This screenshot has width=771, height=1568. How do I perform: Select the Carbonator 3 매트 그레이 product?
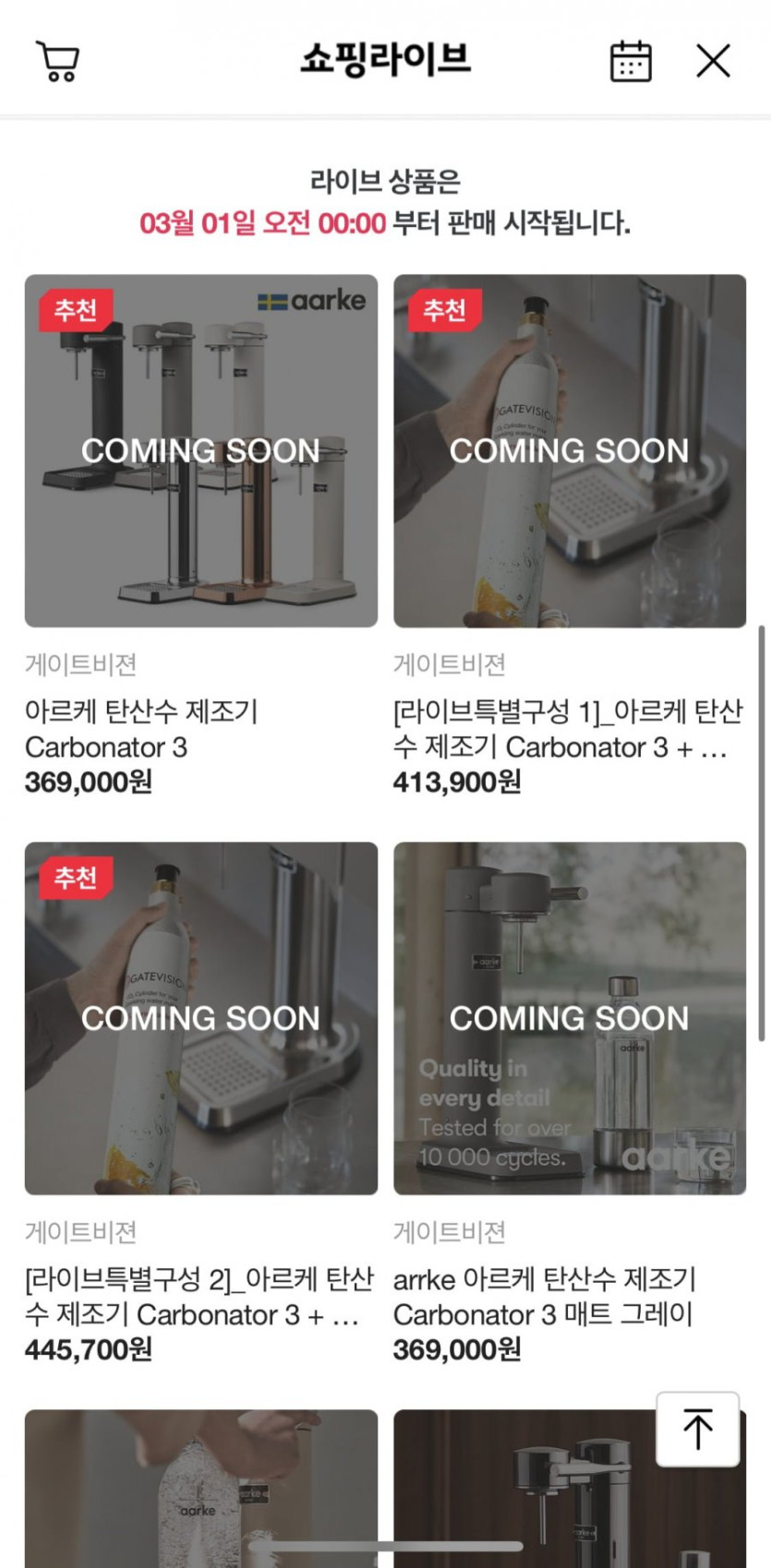pos(569,1018)
